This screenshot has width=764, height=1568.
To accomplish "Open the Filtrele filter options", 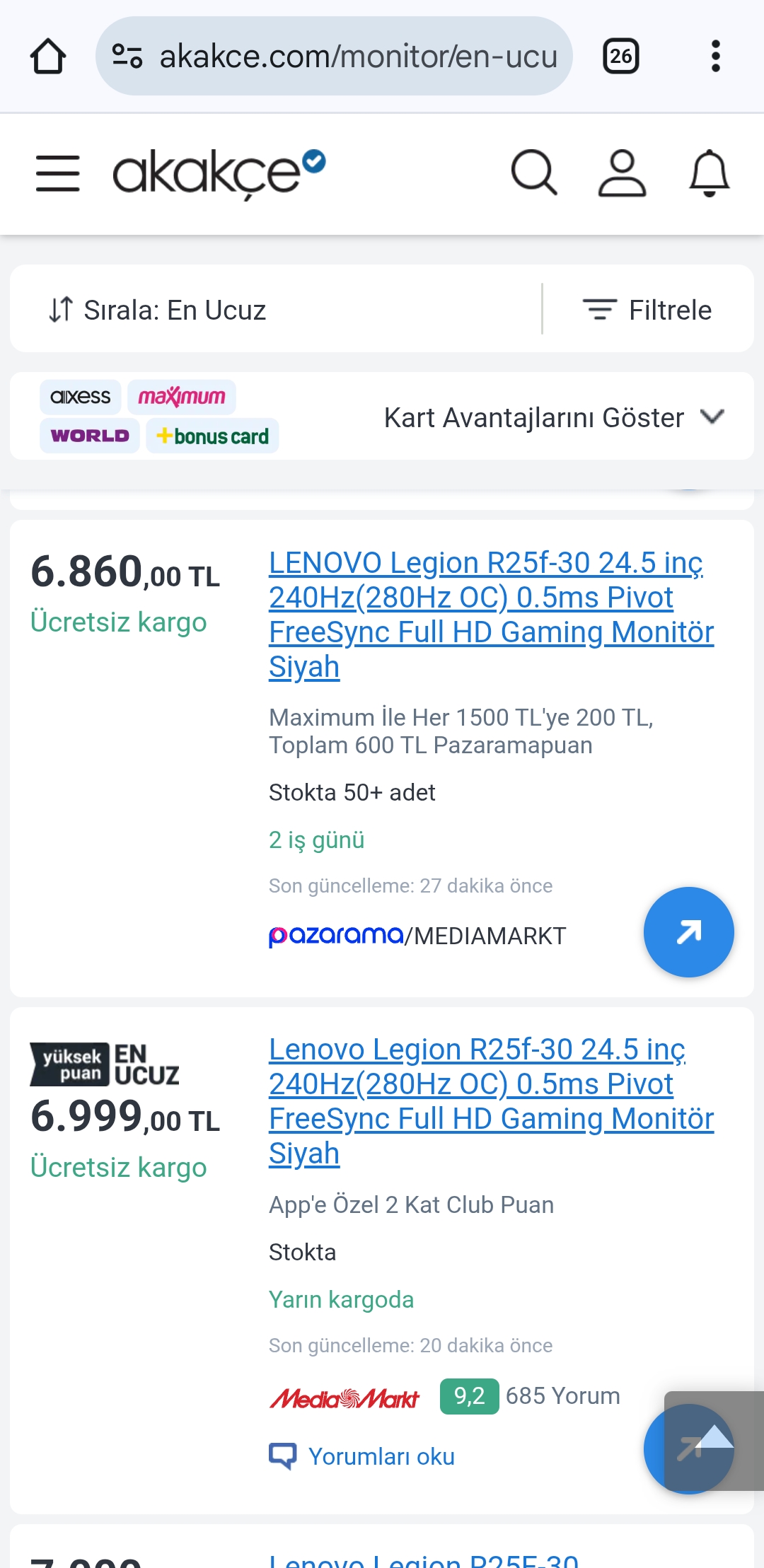I will [x=647, y=310].
